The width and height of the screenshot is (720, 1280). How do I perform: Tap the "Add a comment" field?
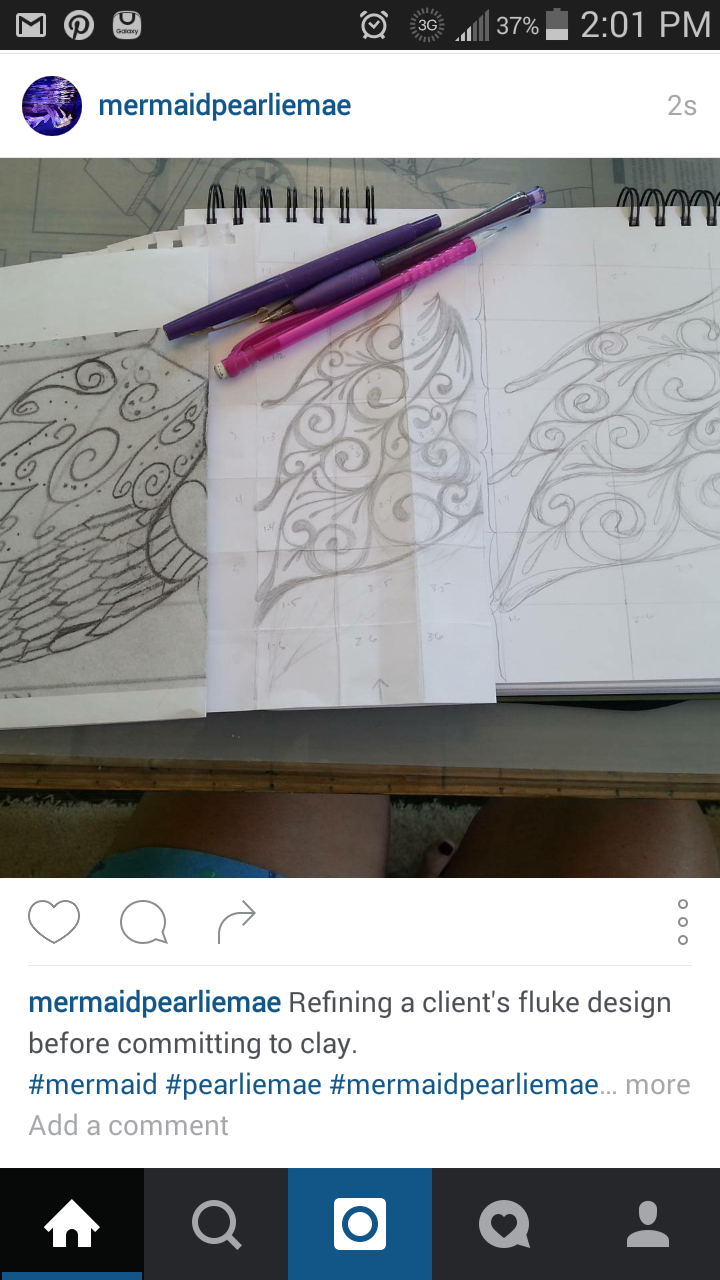click(x=128, y=1126)
